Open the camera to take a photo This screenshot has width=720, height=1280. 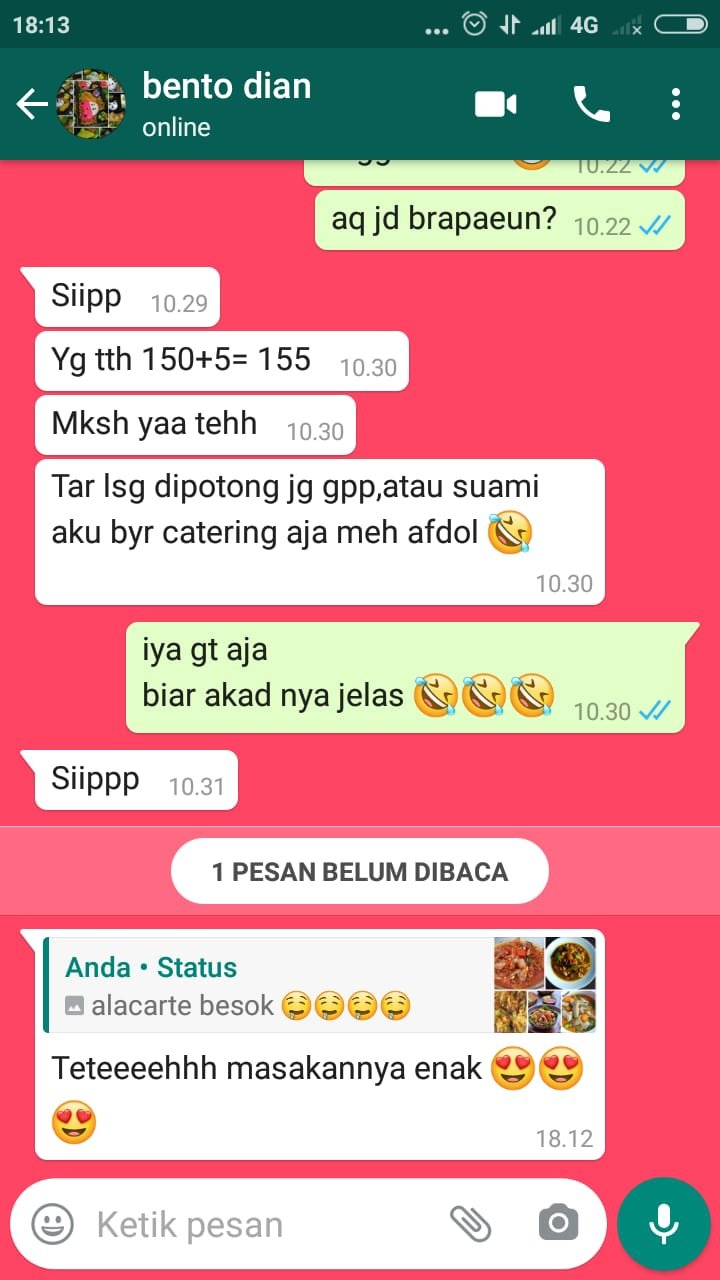[558, 1223]
